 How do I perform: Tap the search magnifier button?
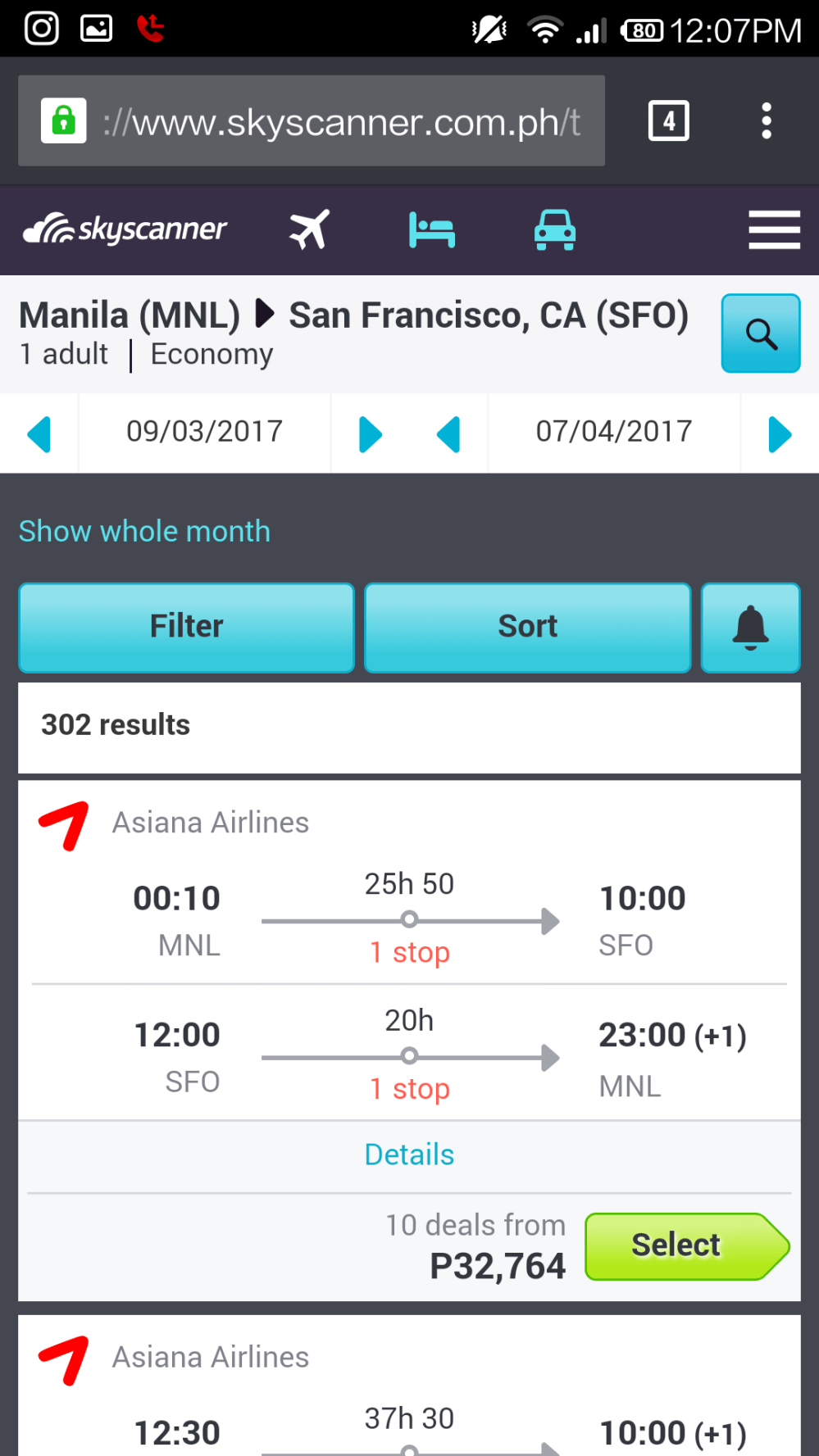coord(760,333)
